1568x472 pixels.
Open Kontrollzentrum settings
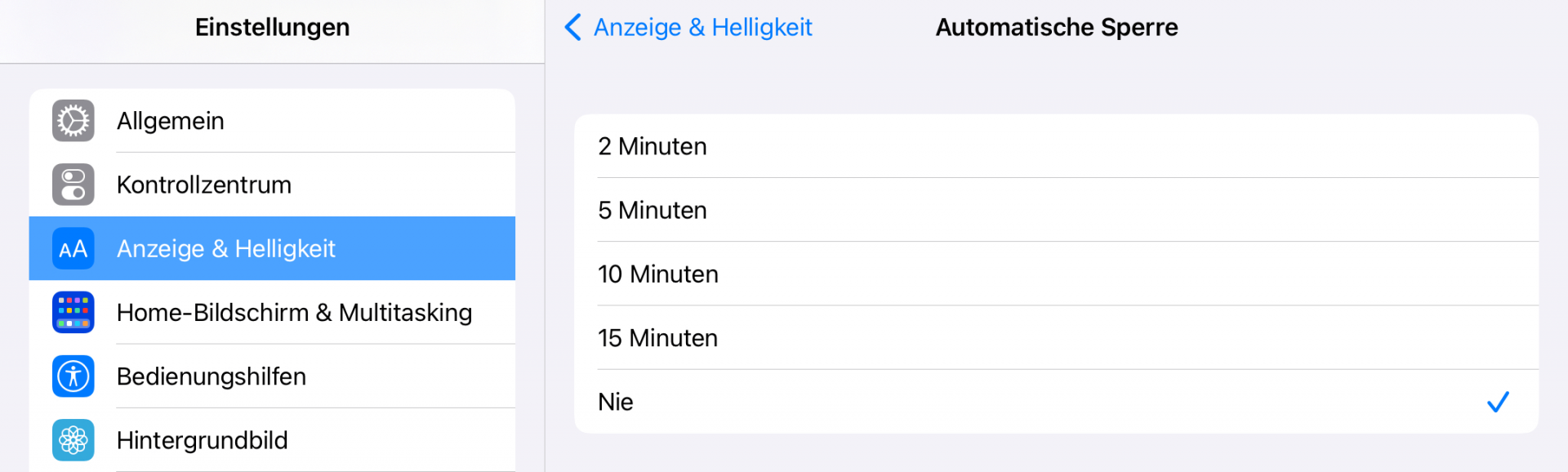click(272, 185)
